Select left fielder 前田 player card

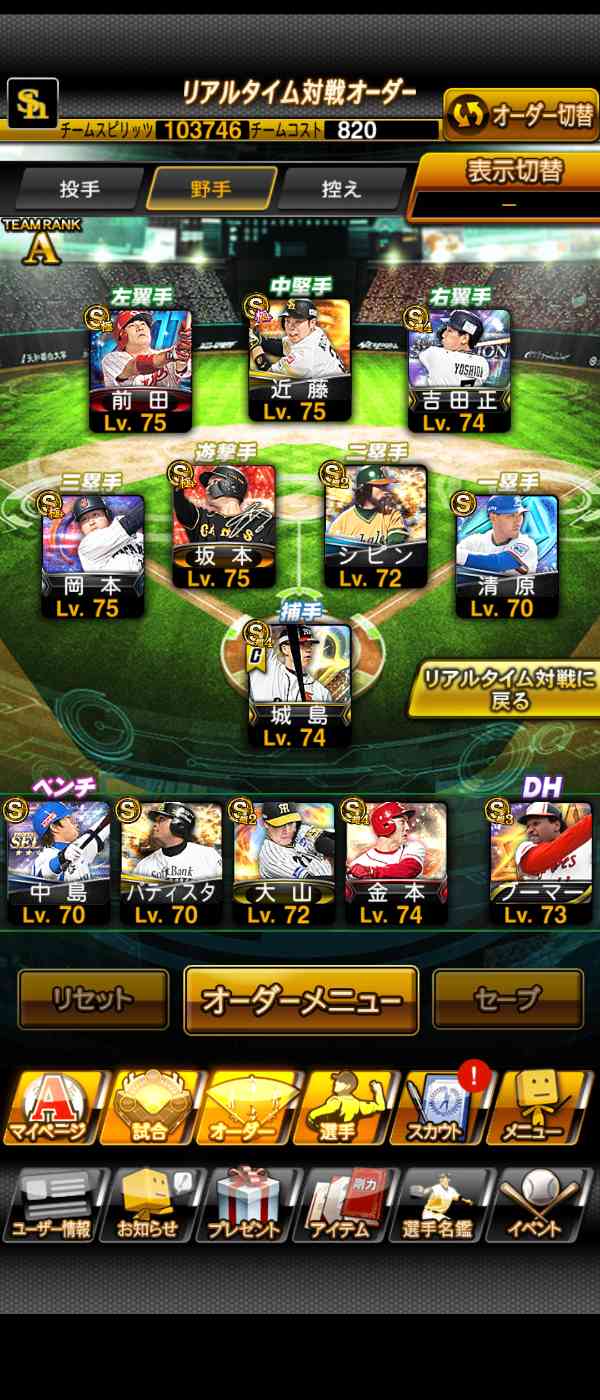140,370
